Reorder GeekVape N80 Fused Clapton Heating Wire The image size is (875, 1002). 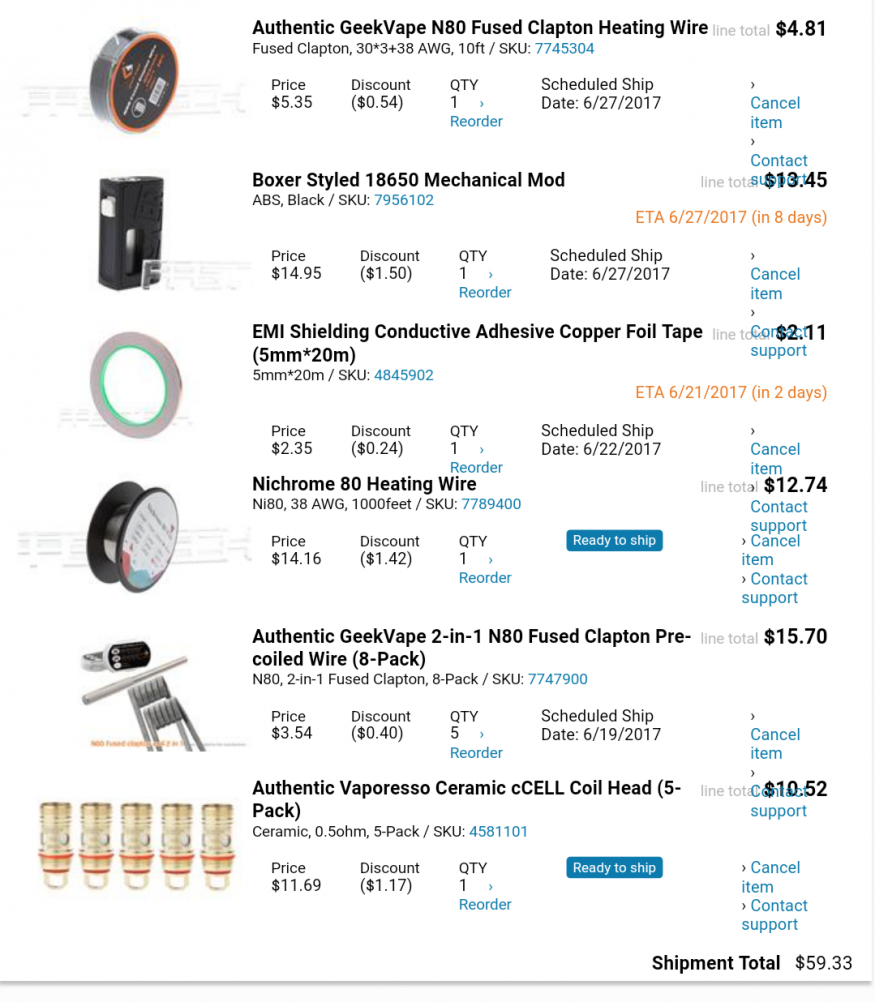tap(476, 121)
